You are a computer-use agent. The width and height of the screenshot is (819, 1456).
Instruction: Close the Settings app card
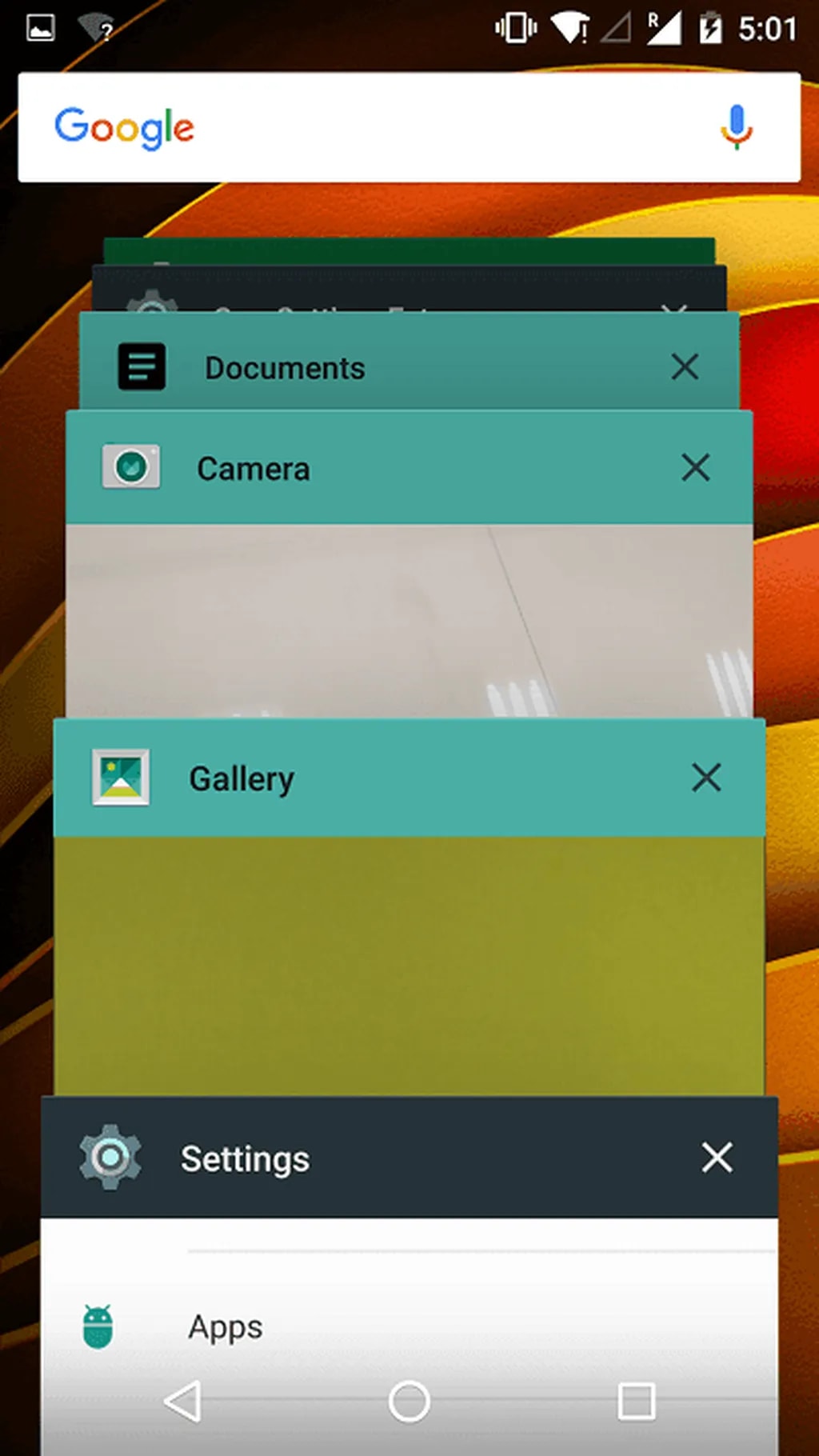717,1158
